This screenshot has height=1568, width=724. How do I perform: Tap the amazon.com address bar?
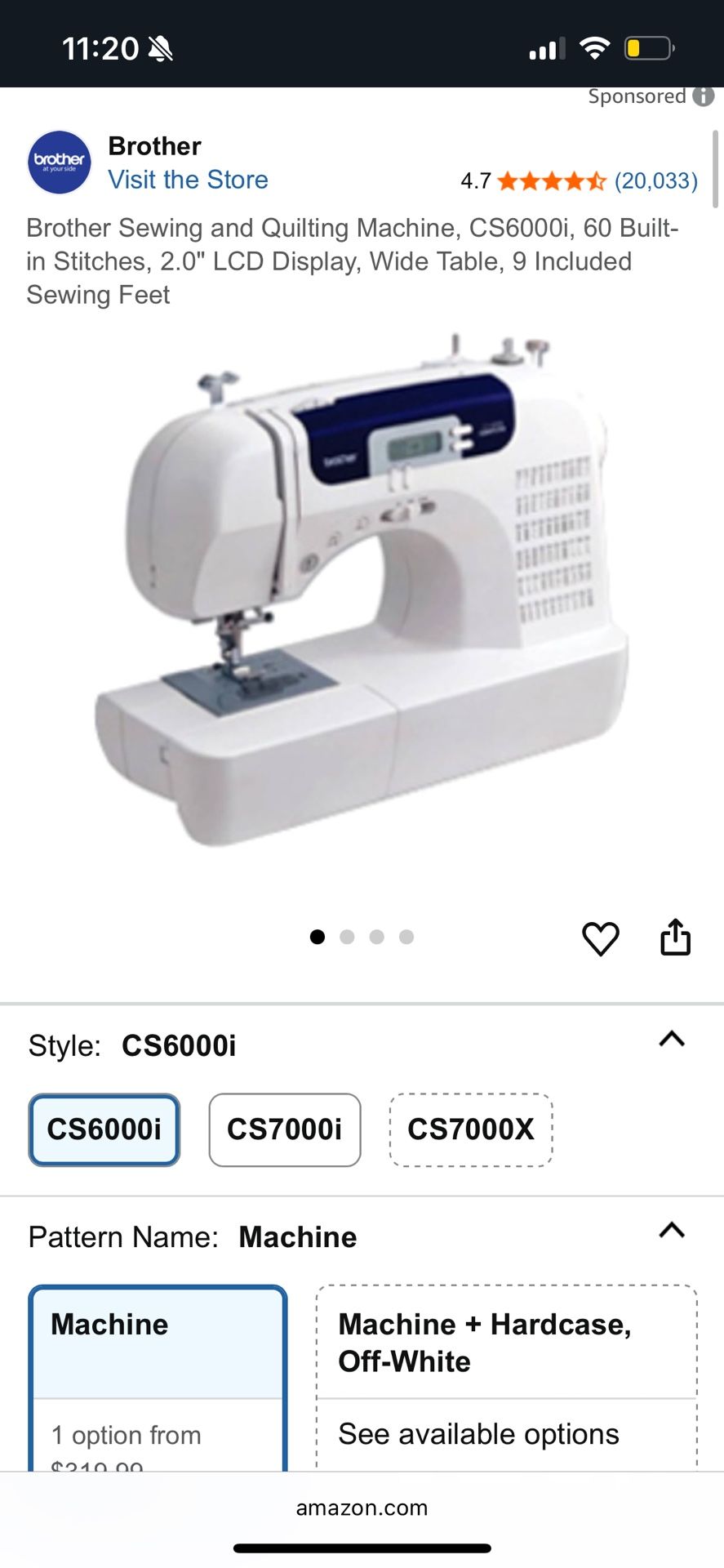coord(362,1508)
